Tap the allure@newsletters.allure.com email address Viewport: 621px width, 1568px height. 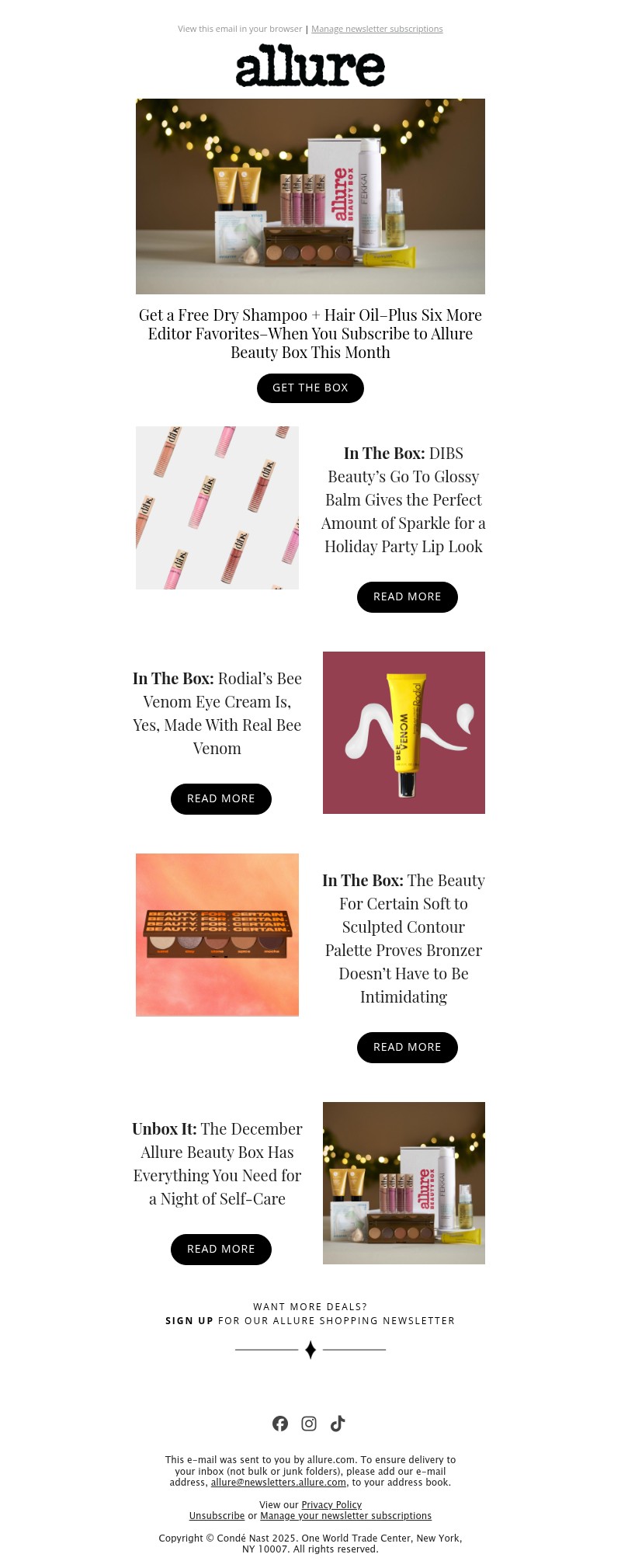(x=279, y=1482)
